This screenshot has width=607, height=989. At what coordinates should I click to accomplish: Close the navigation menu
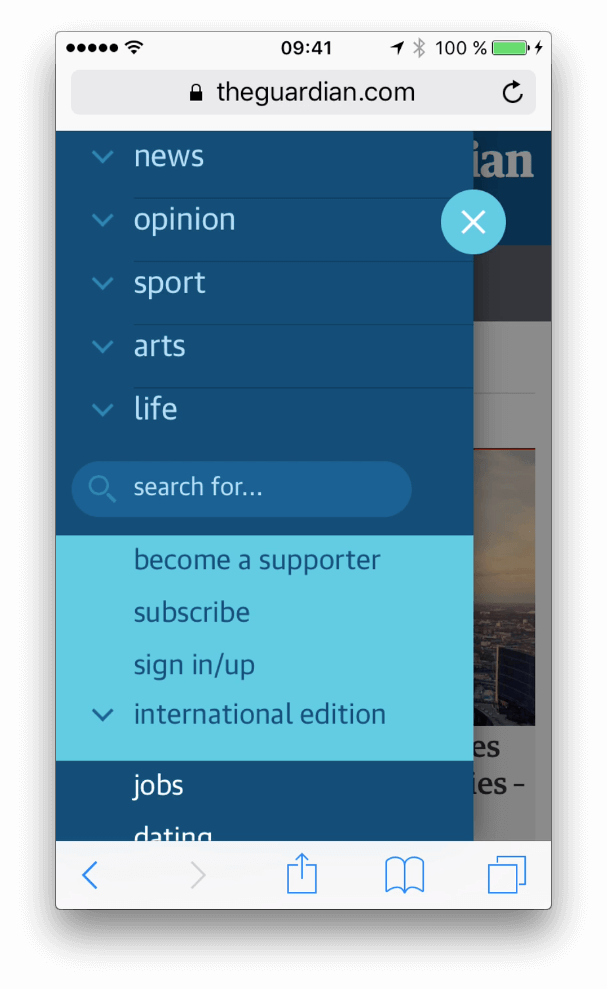[473, 222]
